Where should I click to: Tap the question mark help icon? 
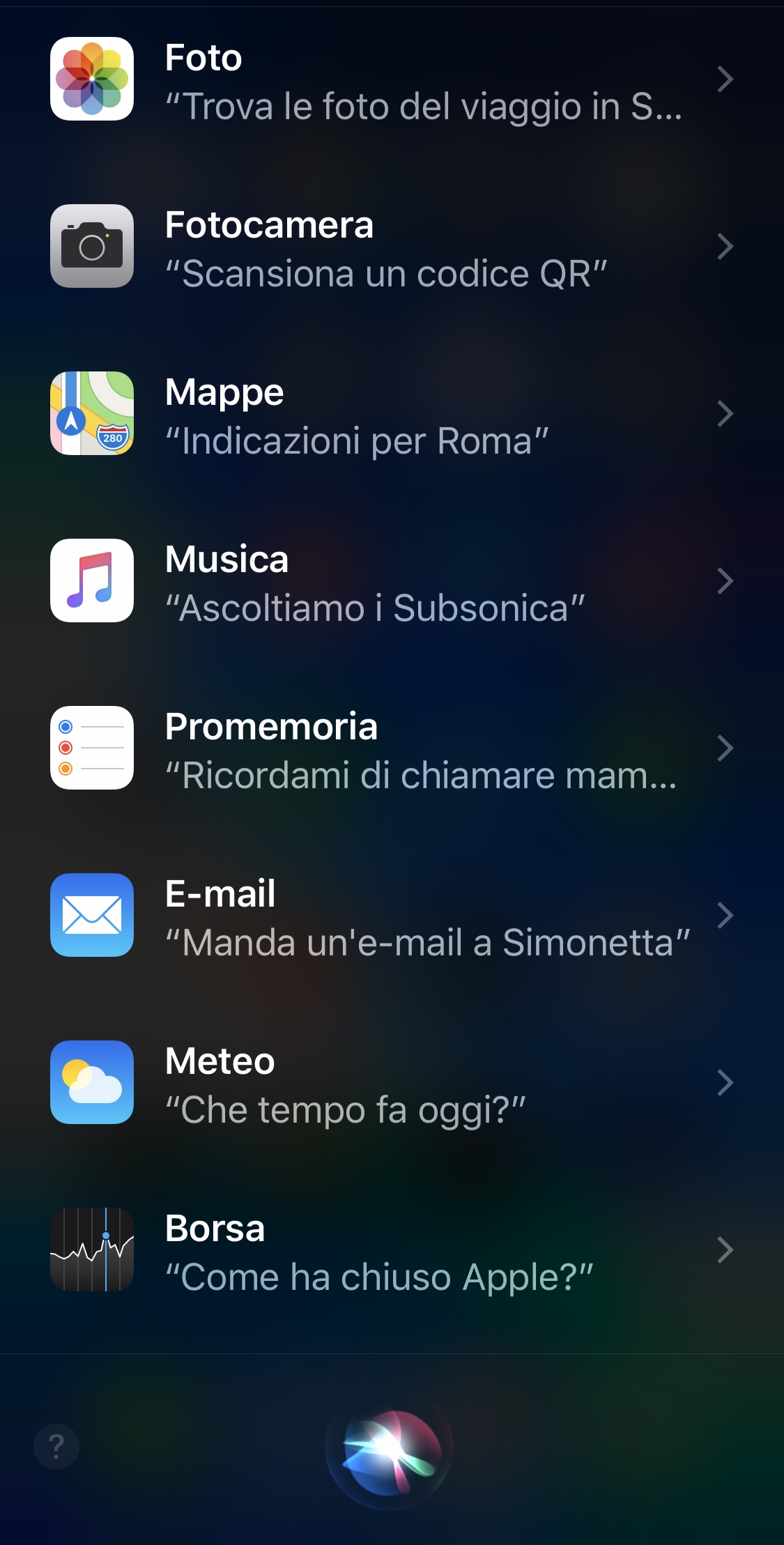point(56,1447)
